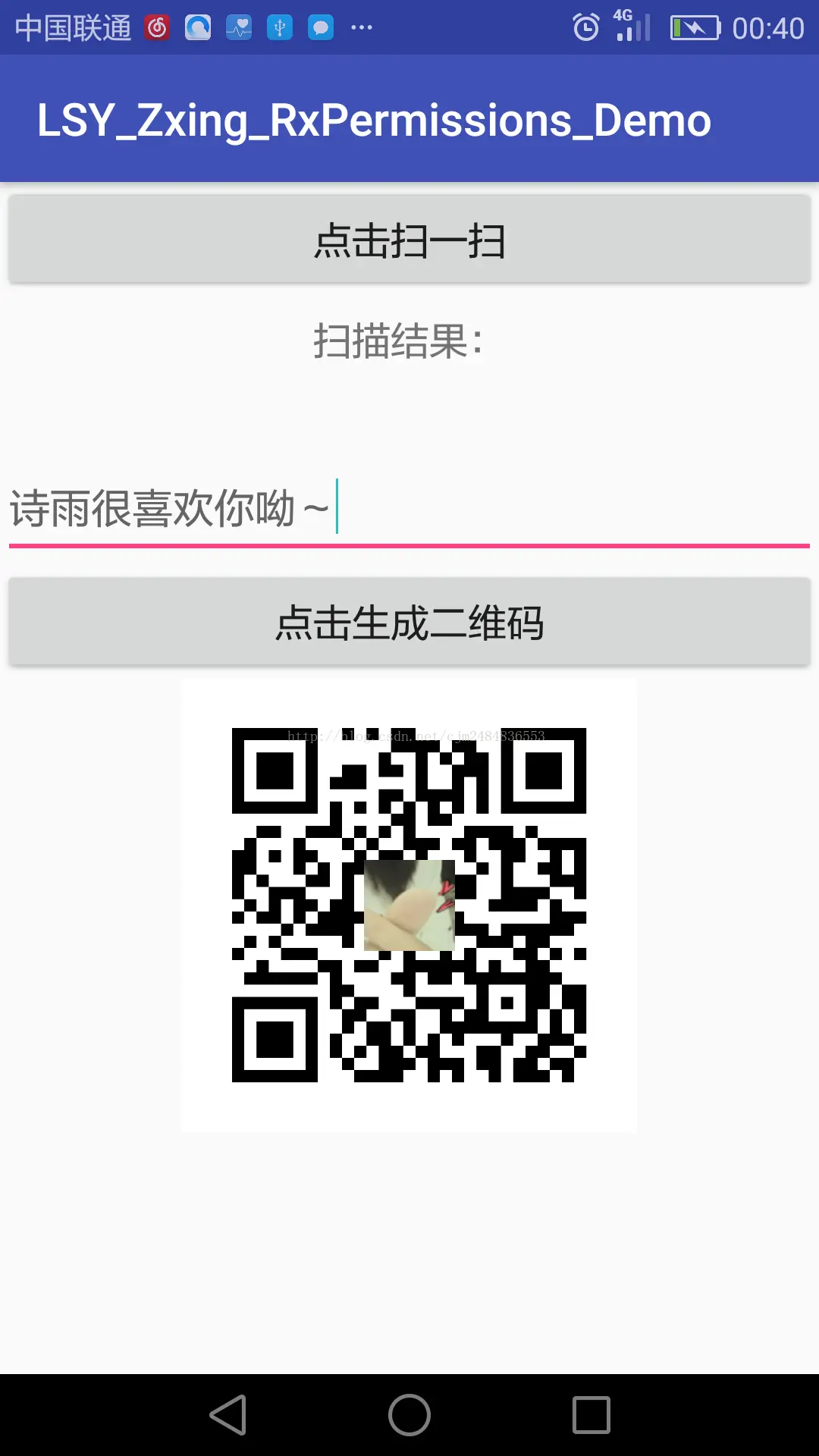Focus the text field containing 诗雨很喜欢你呦
This screenshot has height=1456, width=819.
(409, 508)
